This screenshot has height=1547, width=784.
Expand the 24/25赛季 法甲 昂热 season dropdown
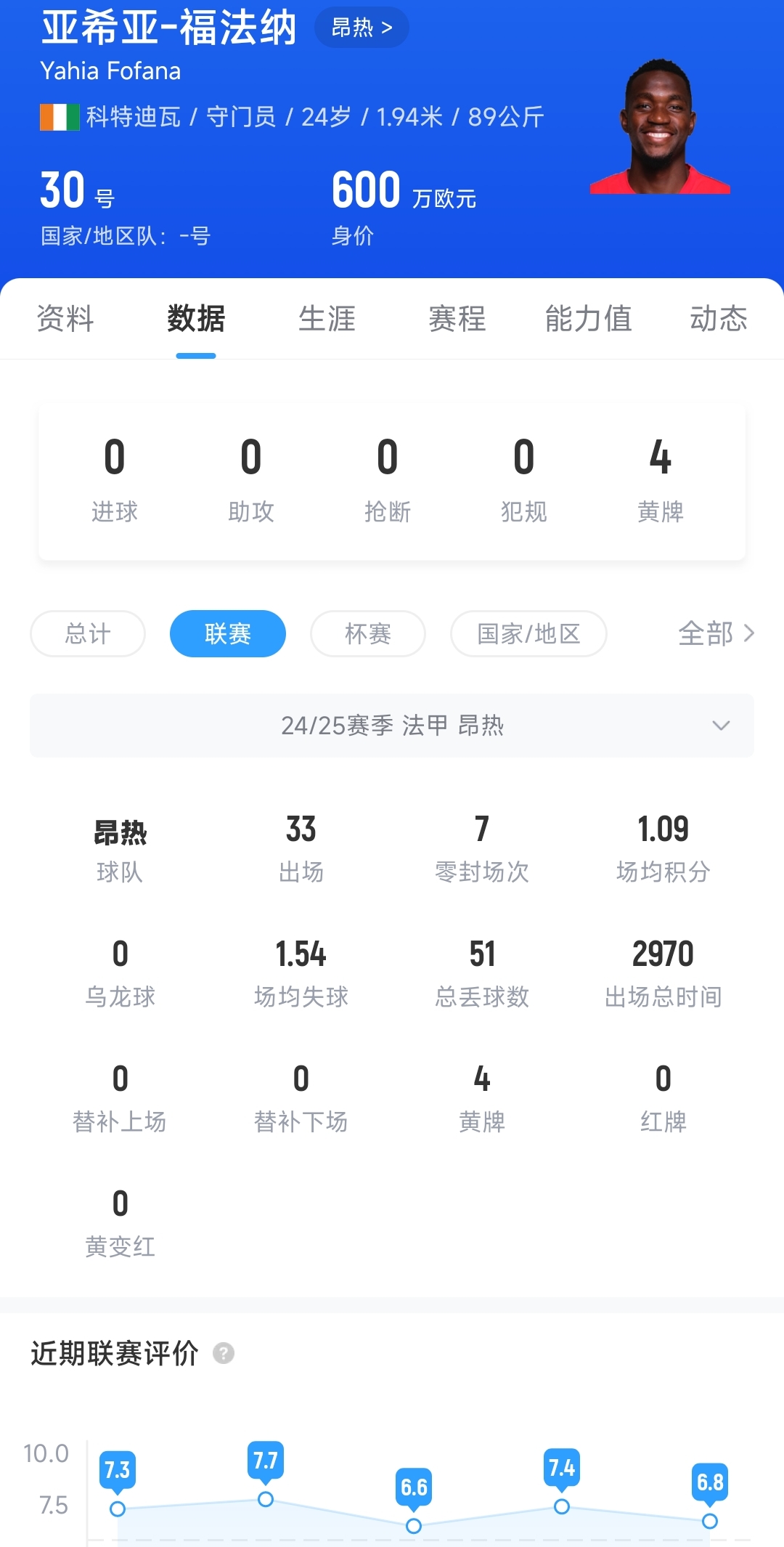392,725
